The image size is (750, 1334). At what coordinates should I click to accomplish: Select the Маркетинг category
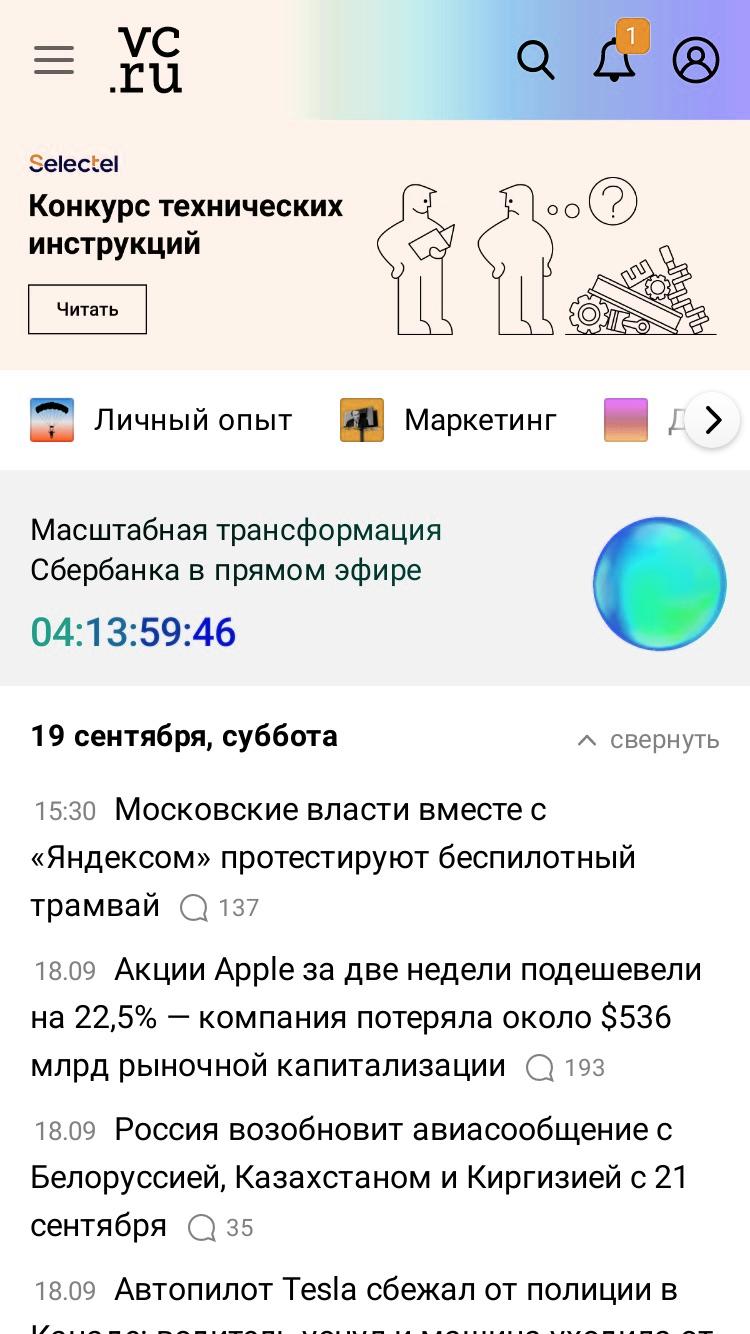[448, 420]
